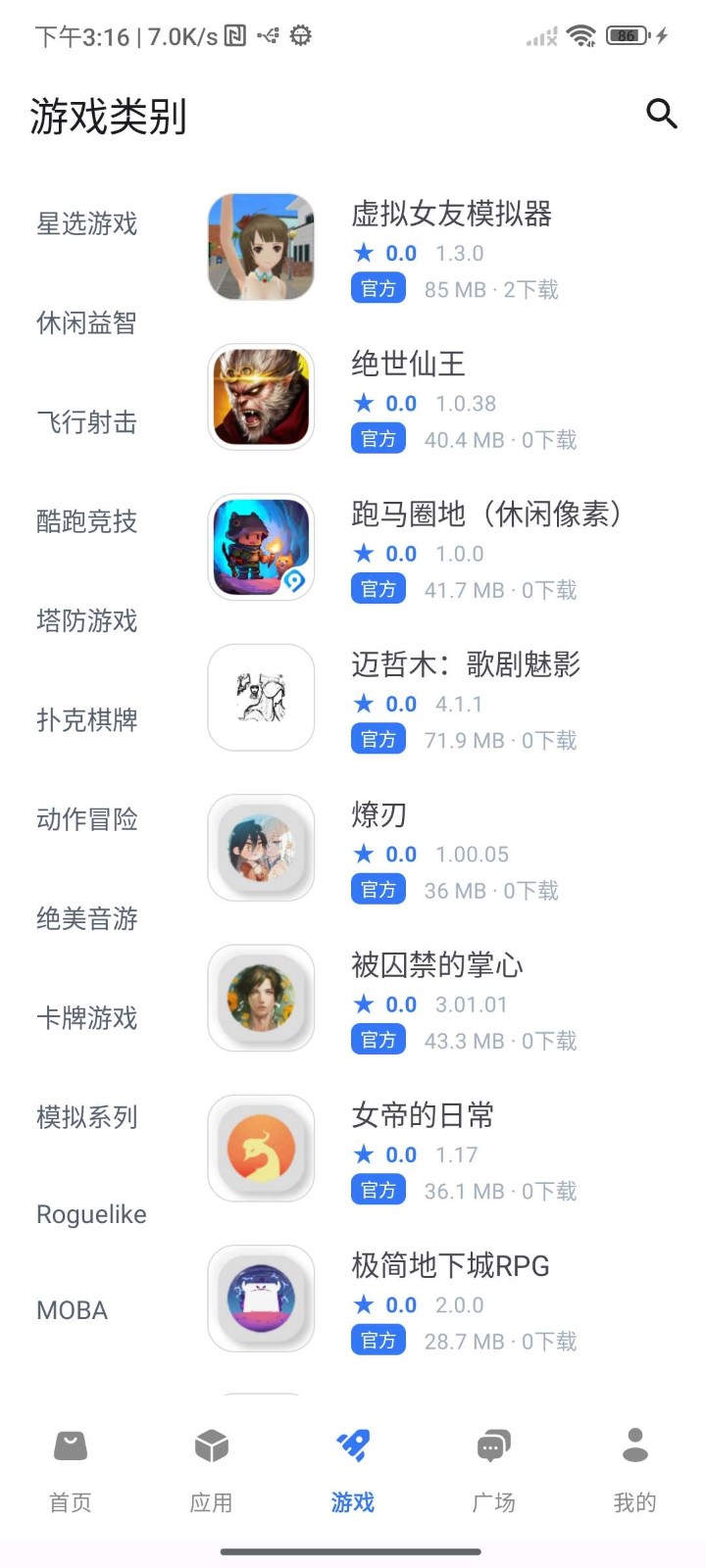Screen dimensions: 706x1568
Task: Select the 飞行射击 category
Action: [86, 422]
